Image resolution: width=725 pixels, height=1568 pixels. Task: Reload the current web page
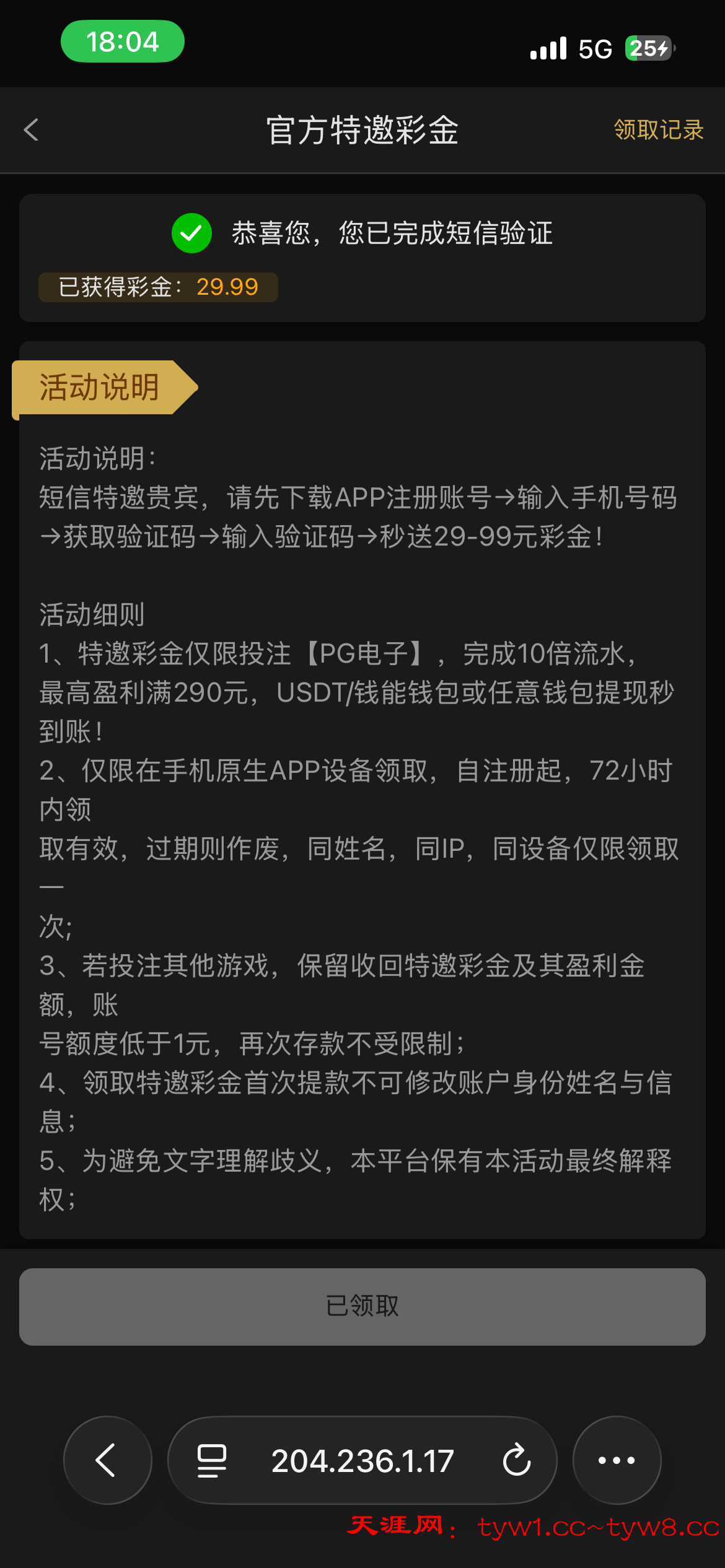click(x=517, y=1460)
